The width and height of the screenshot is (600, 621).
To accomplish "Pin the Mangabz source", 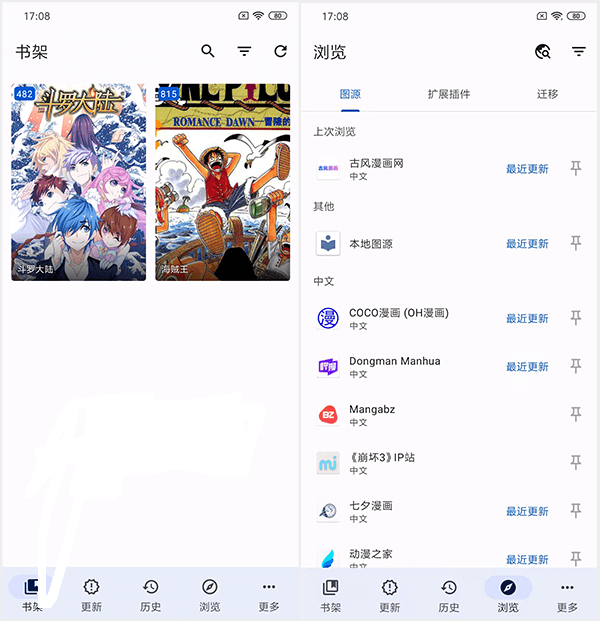I will tap(576, 414).
